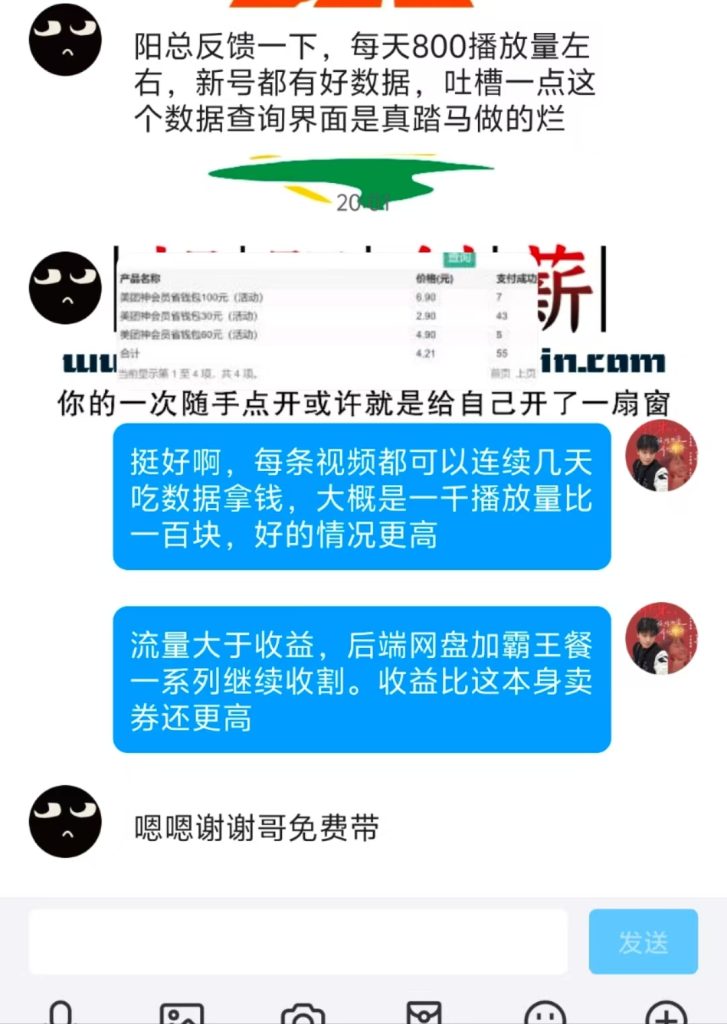Viewport: 727px width, 1024px height.
Task: Open the red packet icon
Action: 423,1012
